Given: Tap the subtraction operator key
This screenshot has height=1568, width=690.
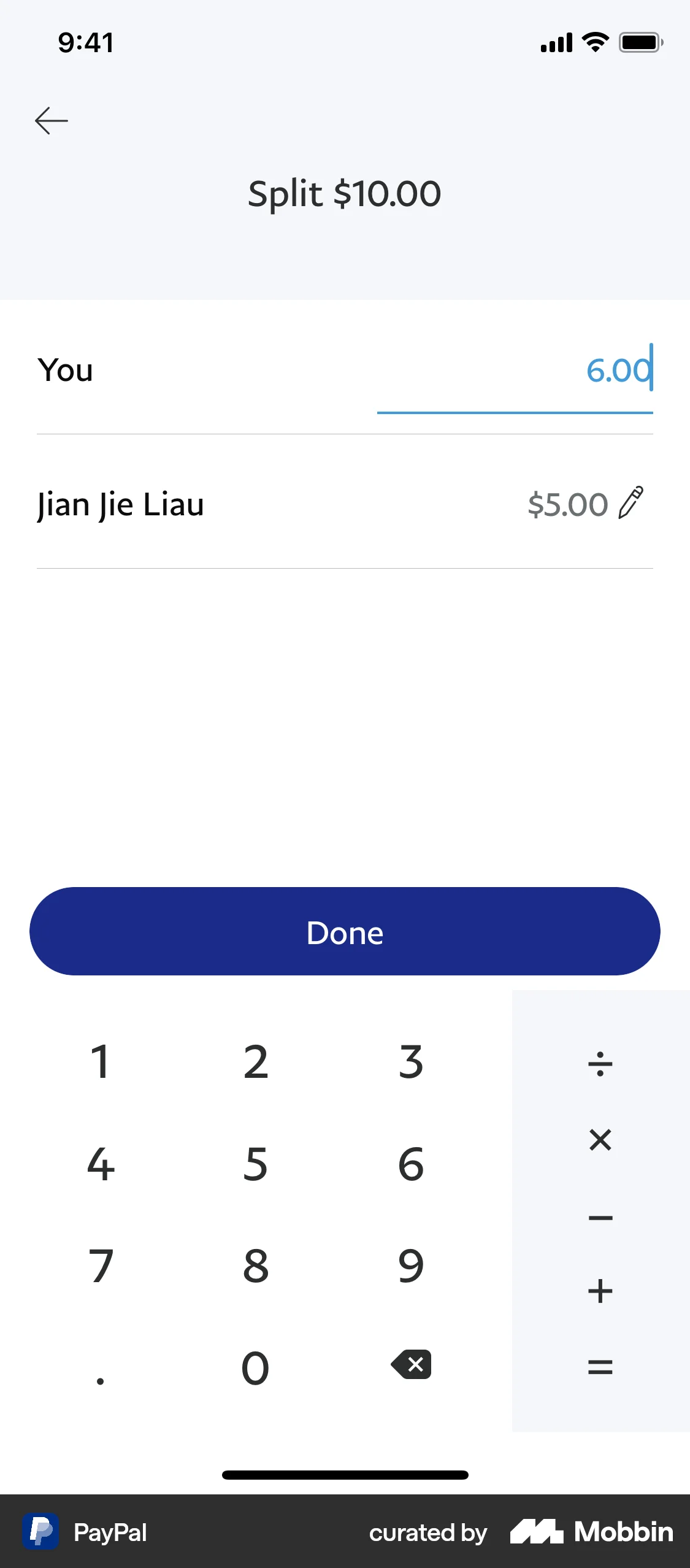Looking at the screenshot, I should point(600,1217).
